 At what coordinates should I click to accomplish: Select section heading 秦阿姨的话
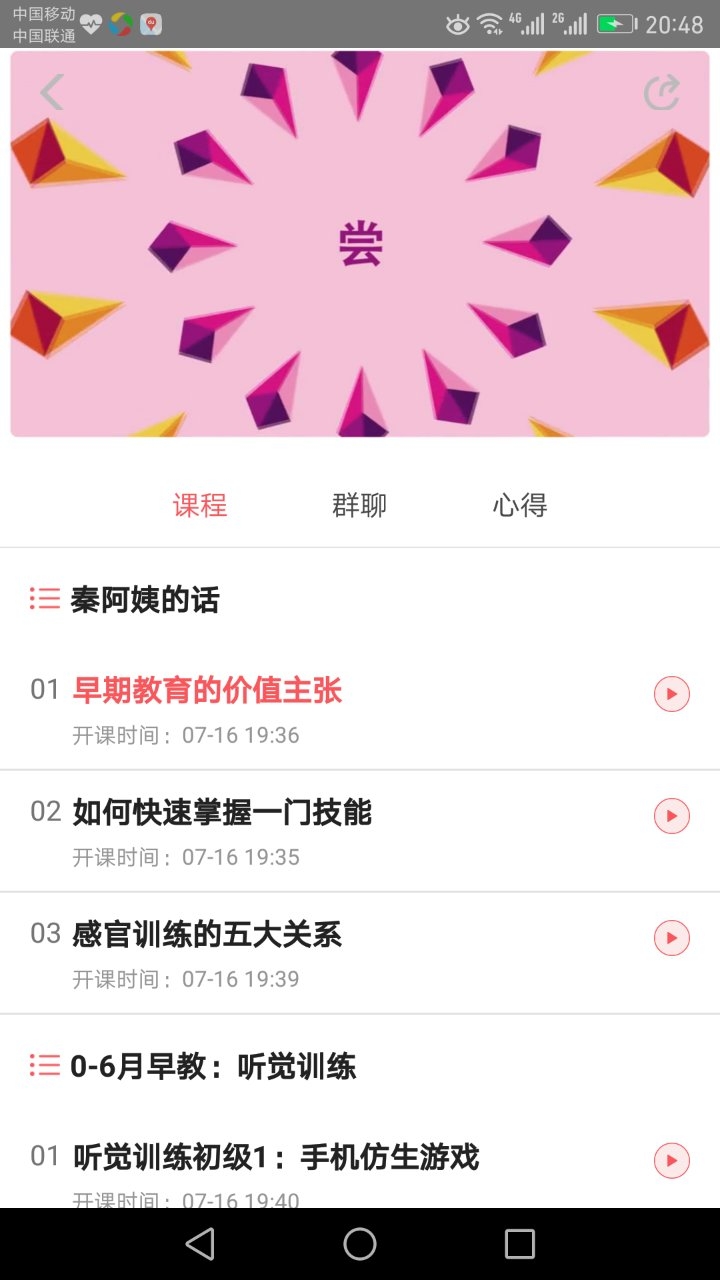pyautogui.click(x=145, y=599)
